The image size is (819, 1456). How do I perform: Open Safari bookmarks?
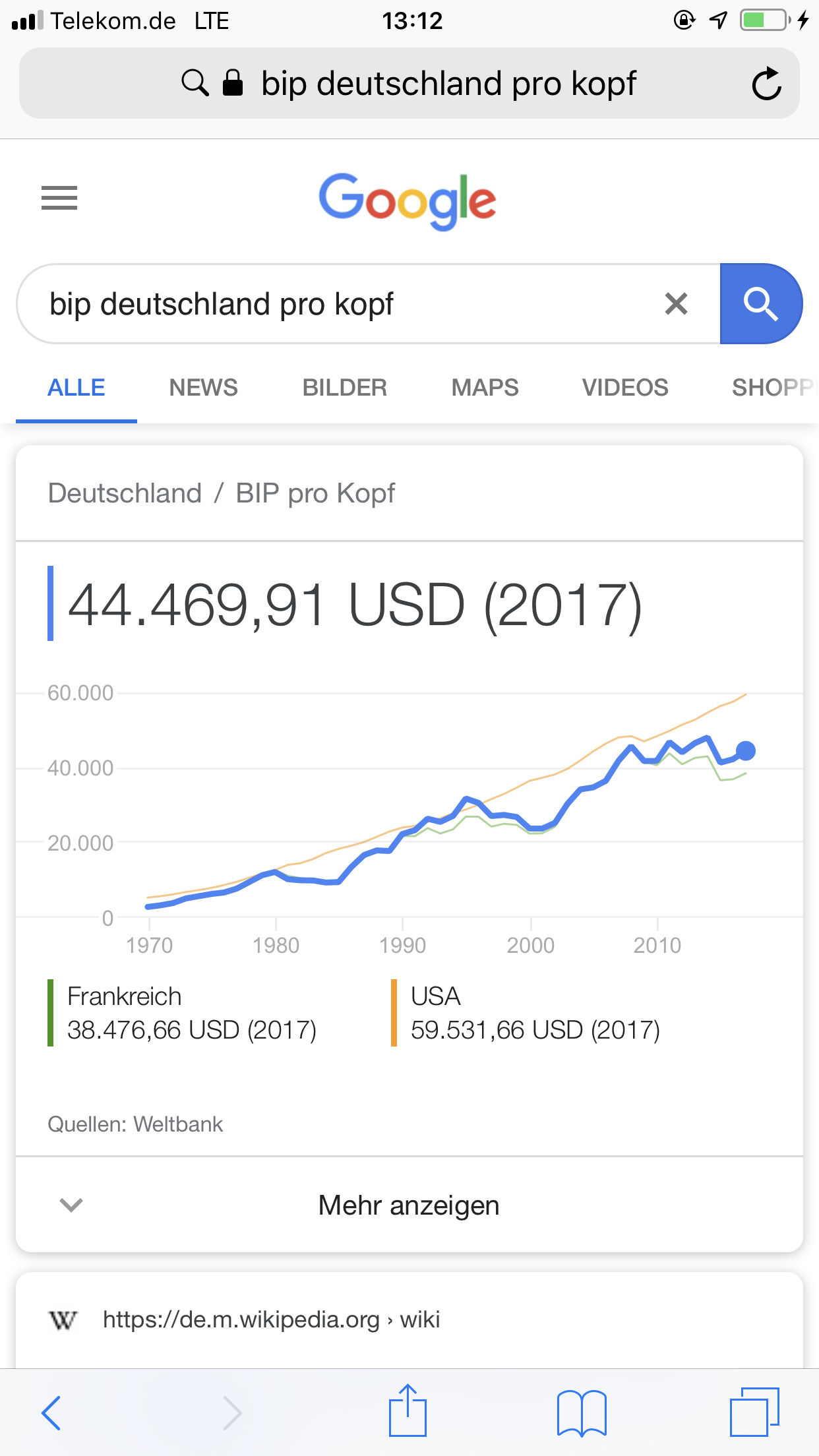point(581,1412)
